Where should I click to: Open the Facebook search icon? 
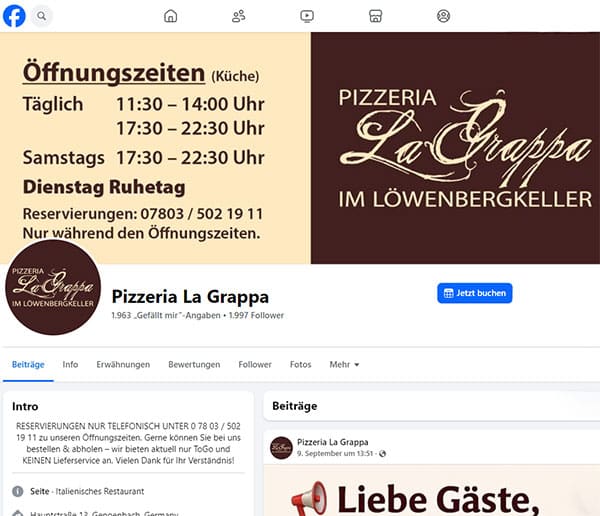pyautogui.click(x=42, y=16)
